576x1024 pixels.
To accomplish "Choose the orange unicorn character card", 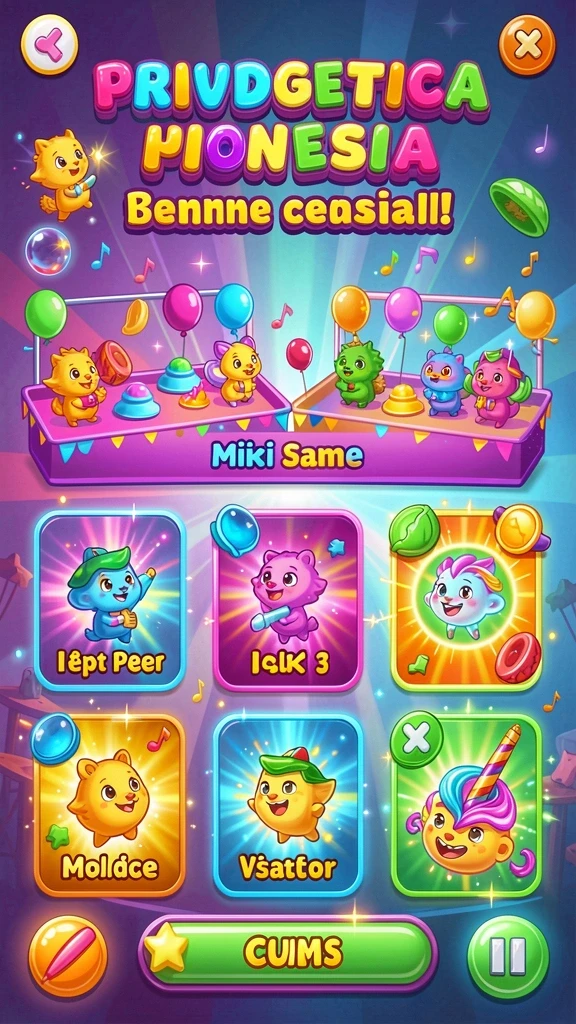I will (x=466, y=600).
